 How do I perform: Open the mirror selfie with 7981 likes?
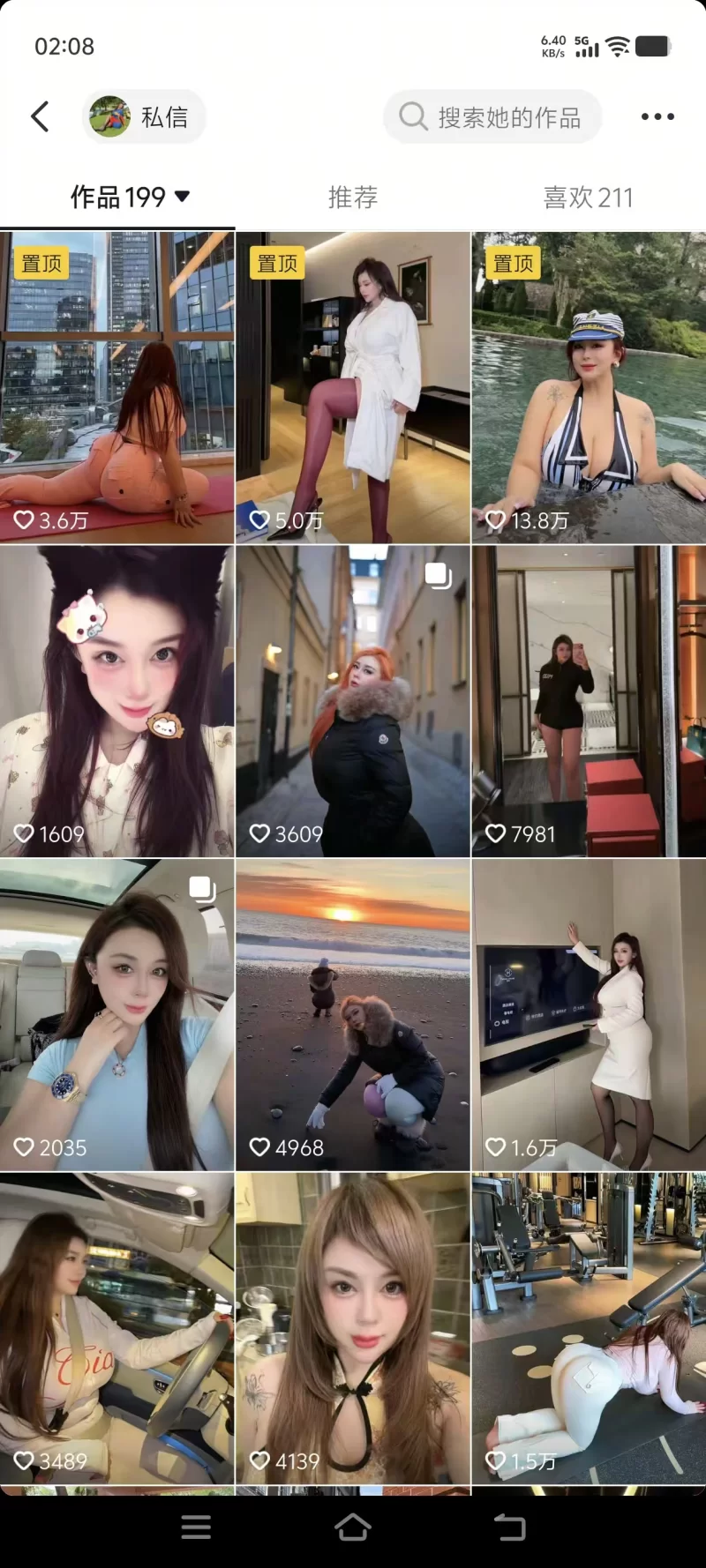click(x=589, y=701)
